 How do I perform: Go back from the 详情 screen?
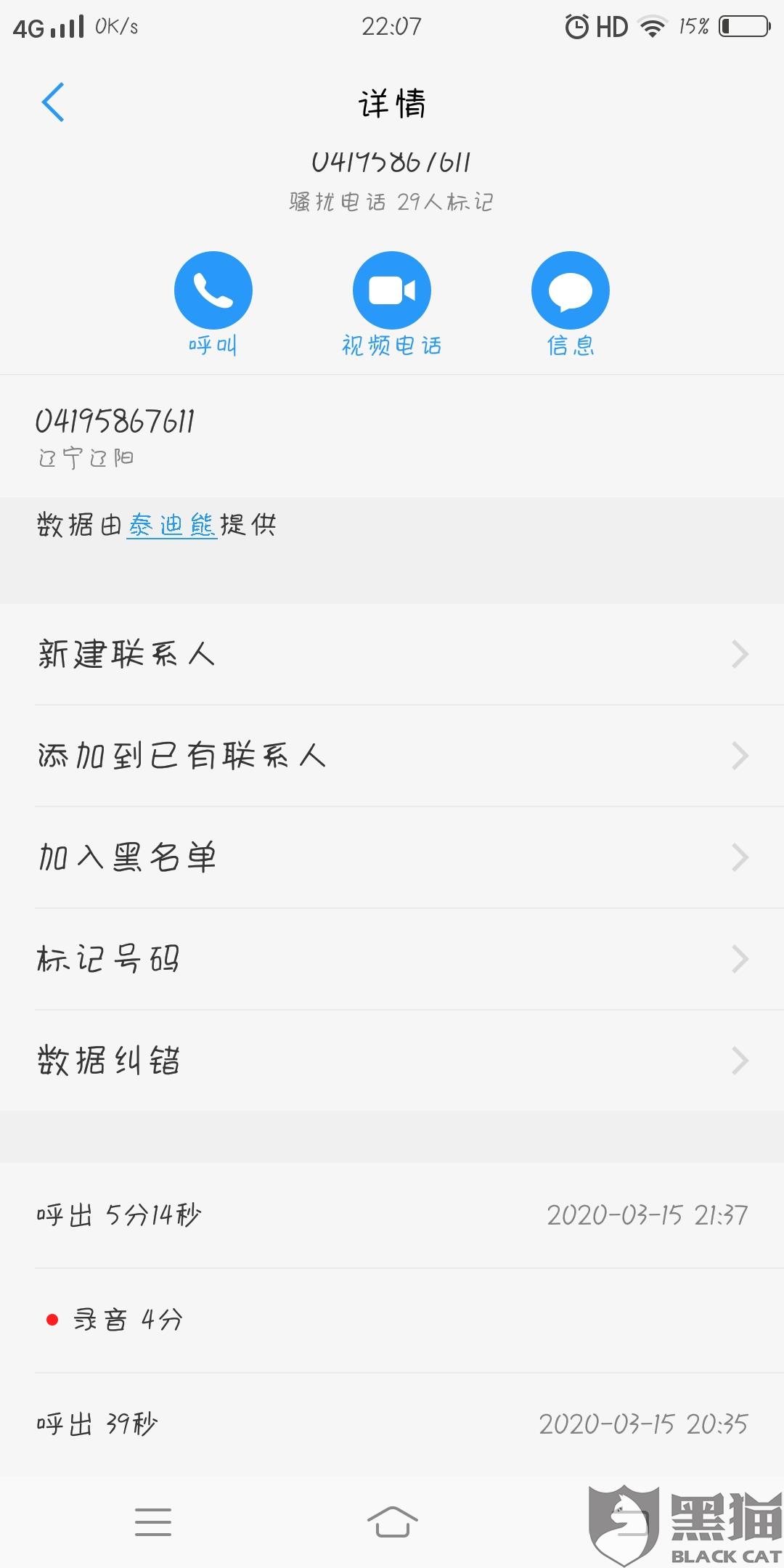click(53, 102)
